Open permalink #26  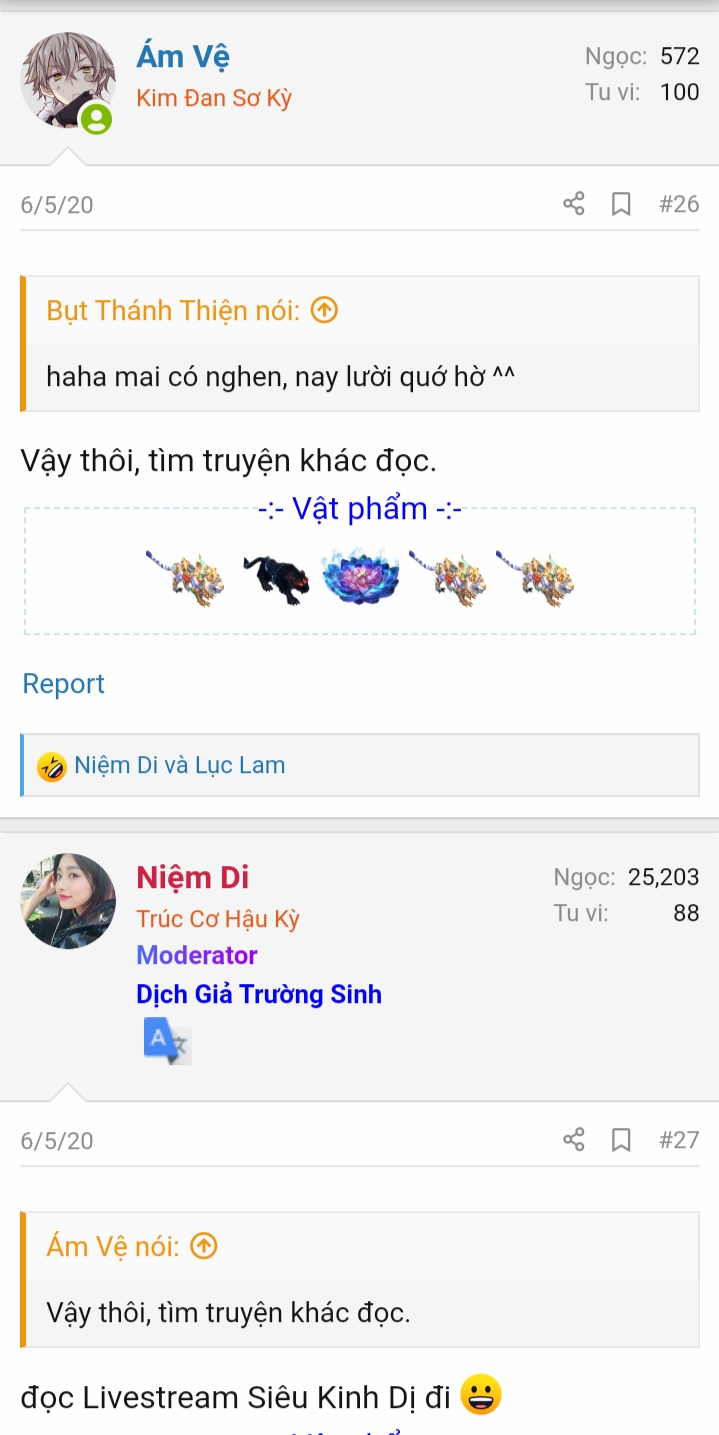(x=679, y=204)
